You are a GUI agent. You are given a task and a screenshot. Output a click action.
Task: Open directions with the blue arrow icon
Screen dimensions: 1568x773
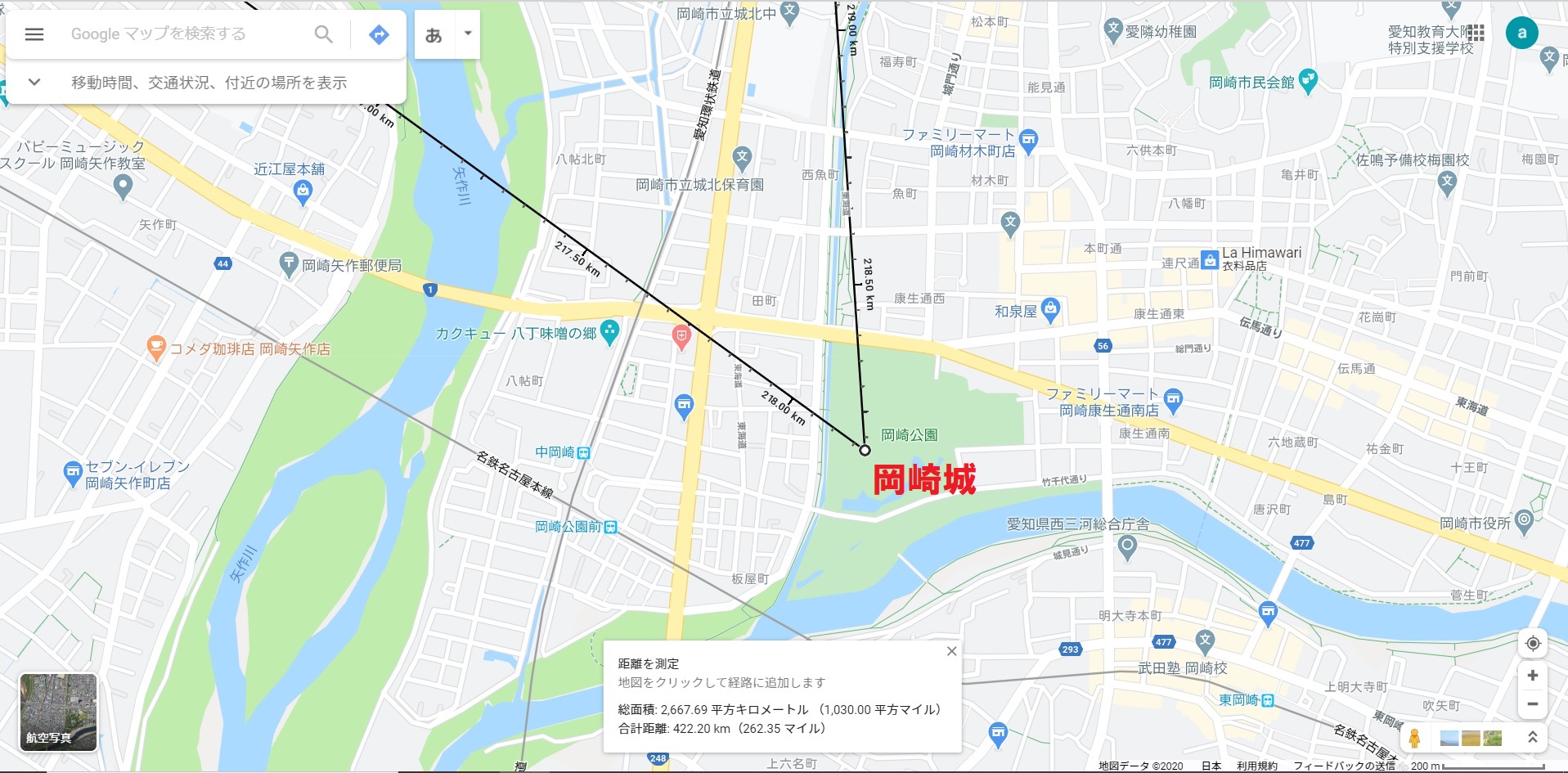pos(379,34)
